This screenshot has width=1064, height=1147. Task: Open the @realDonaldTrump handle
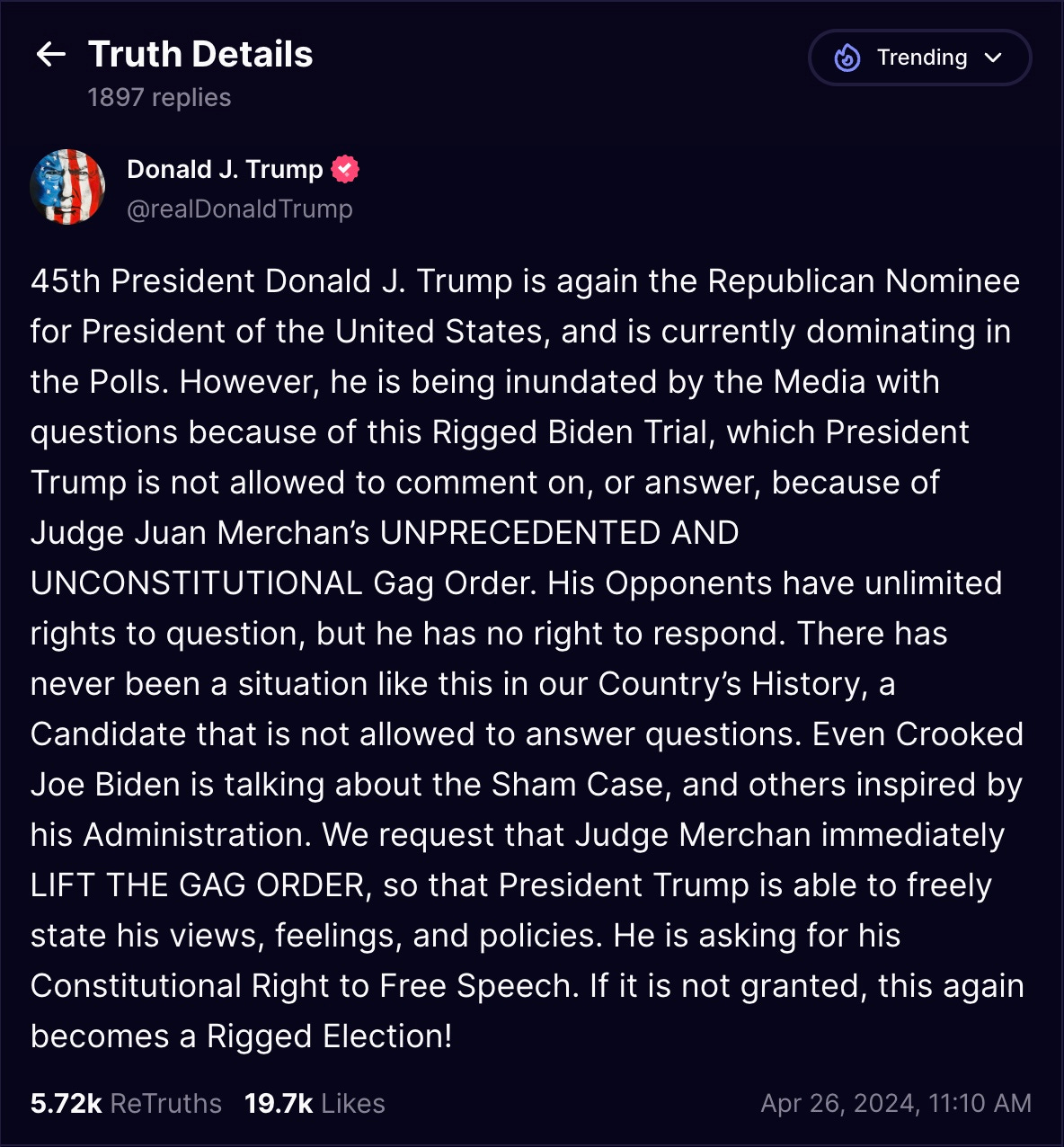[239, 209]
